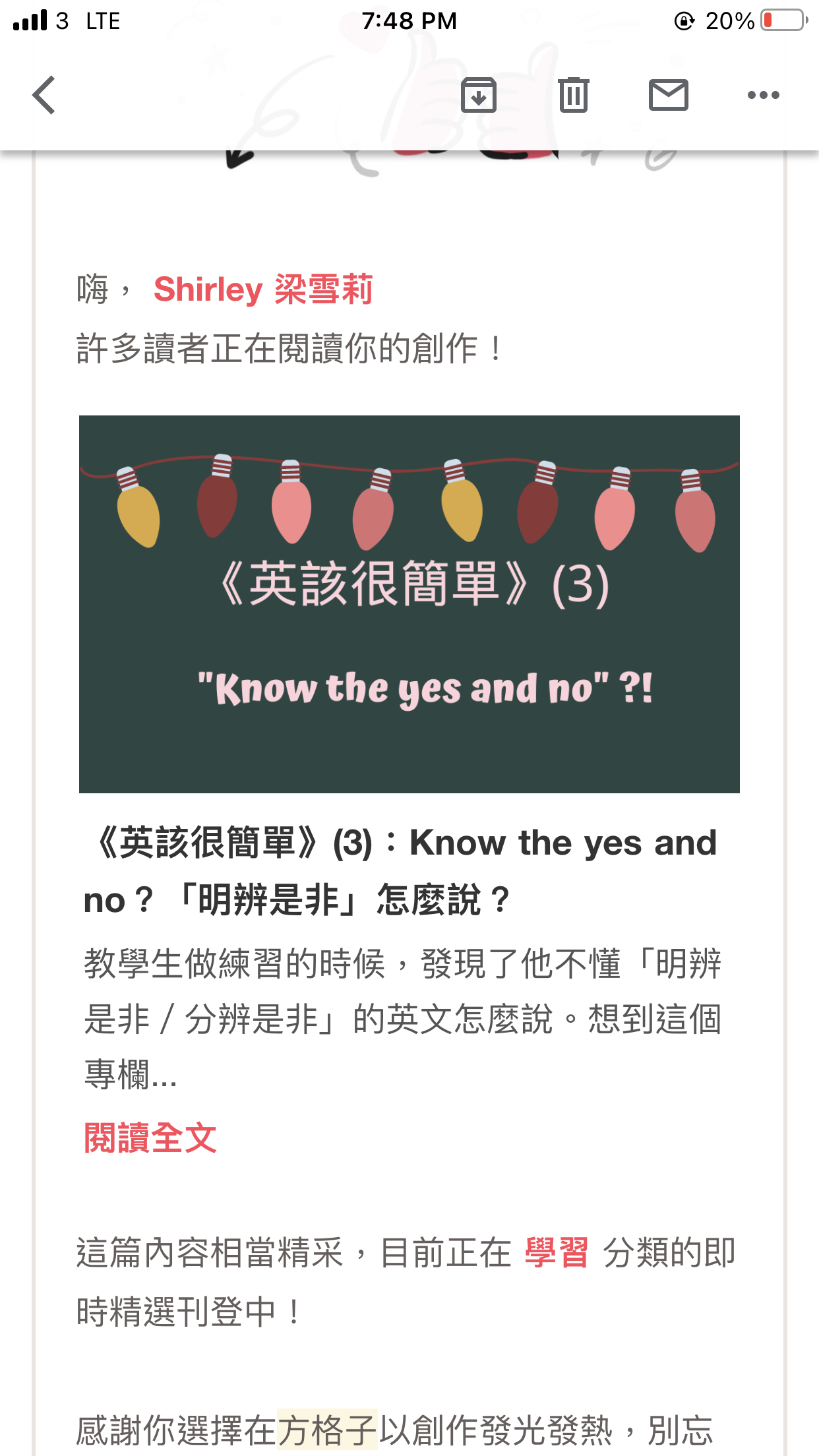Open Shirley 梁雪莉 profile link
This screenshot has height=1456, width=819.
263,289
